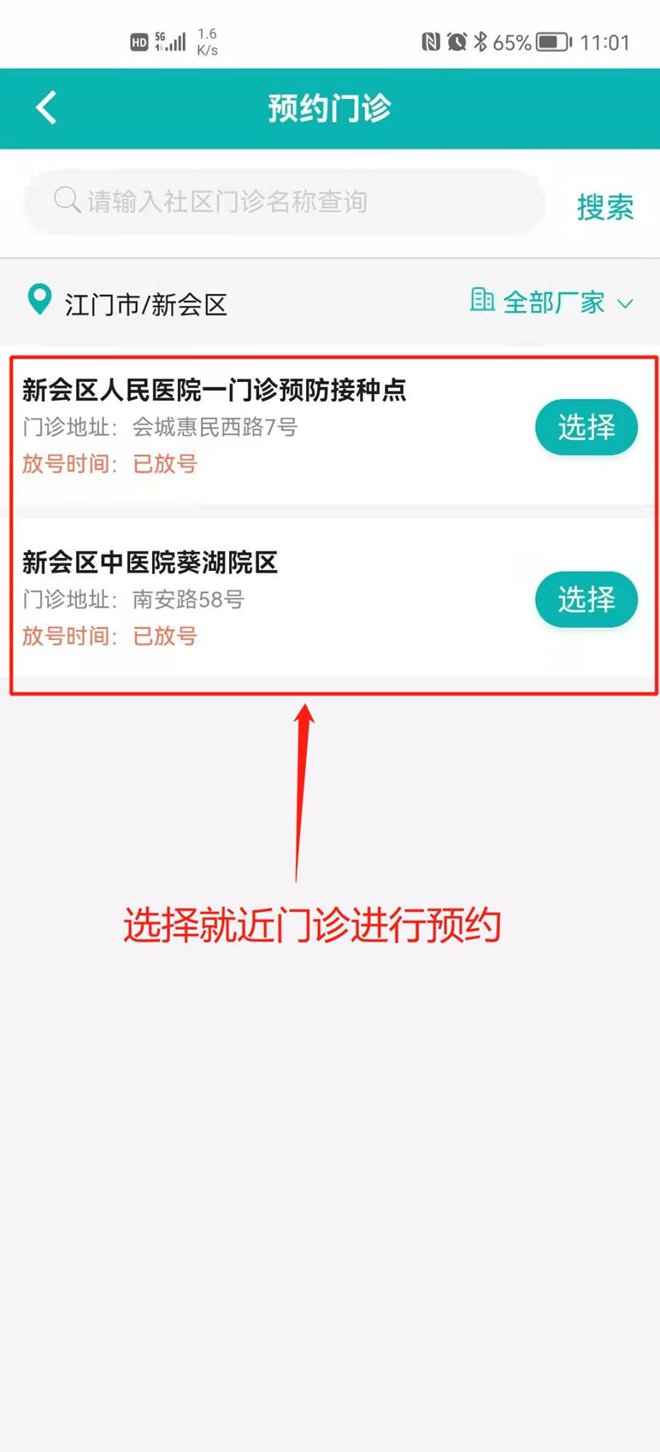Expand the 全部厂家 filter dropdown
This screenshot has height=1452, width=660.
[552, 301]
